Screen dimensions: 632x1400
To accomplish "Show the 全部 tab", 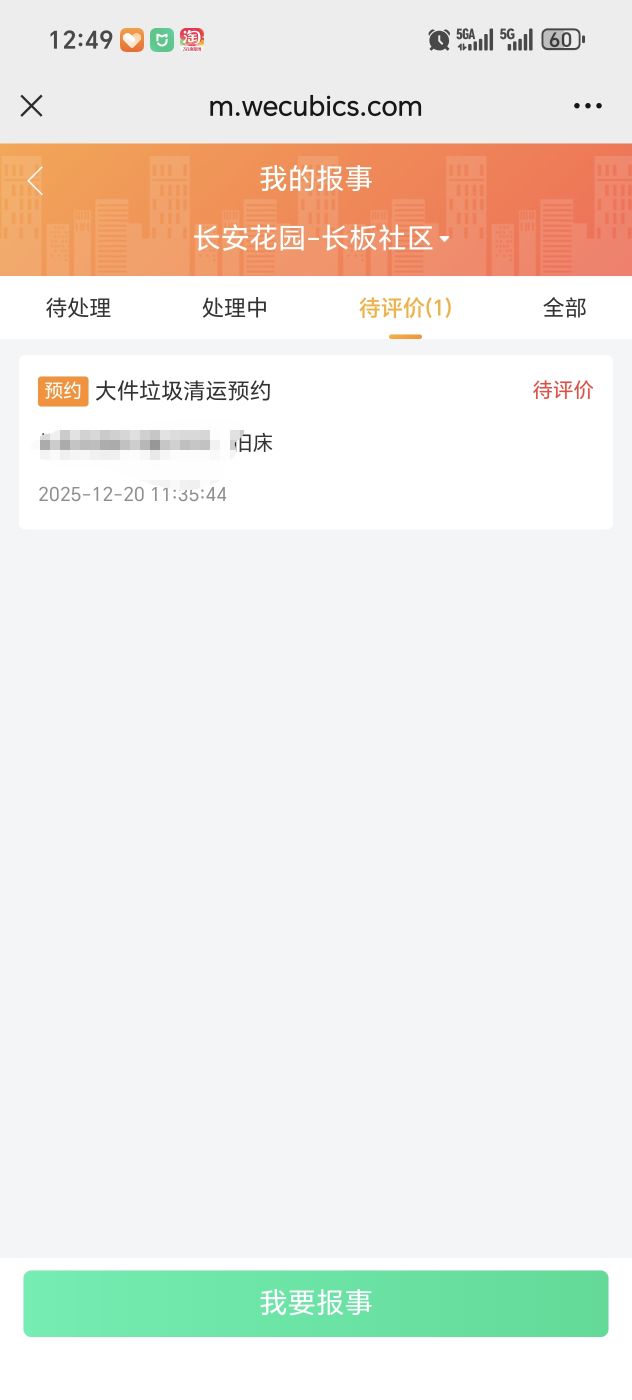I will click(x=564, y=308).
